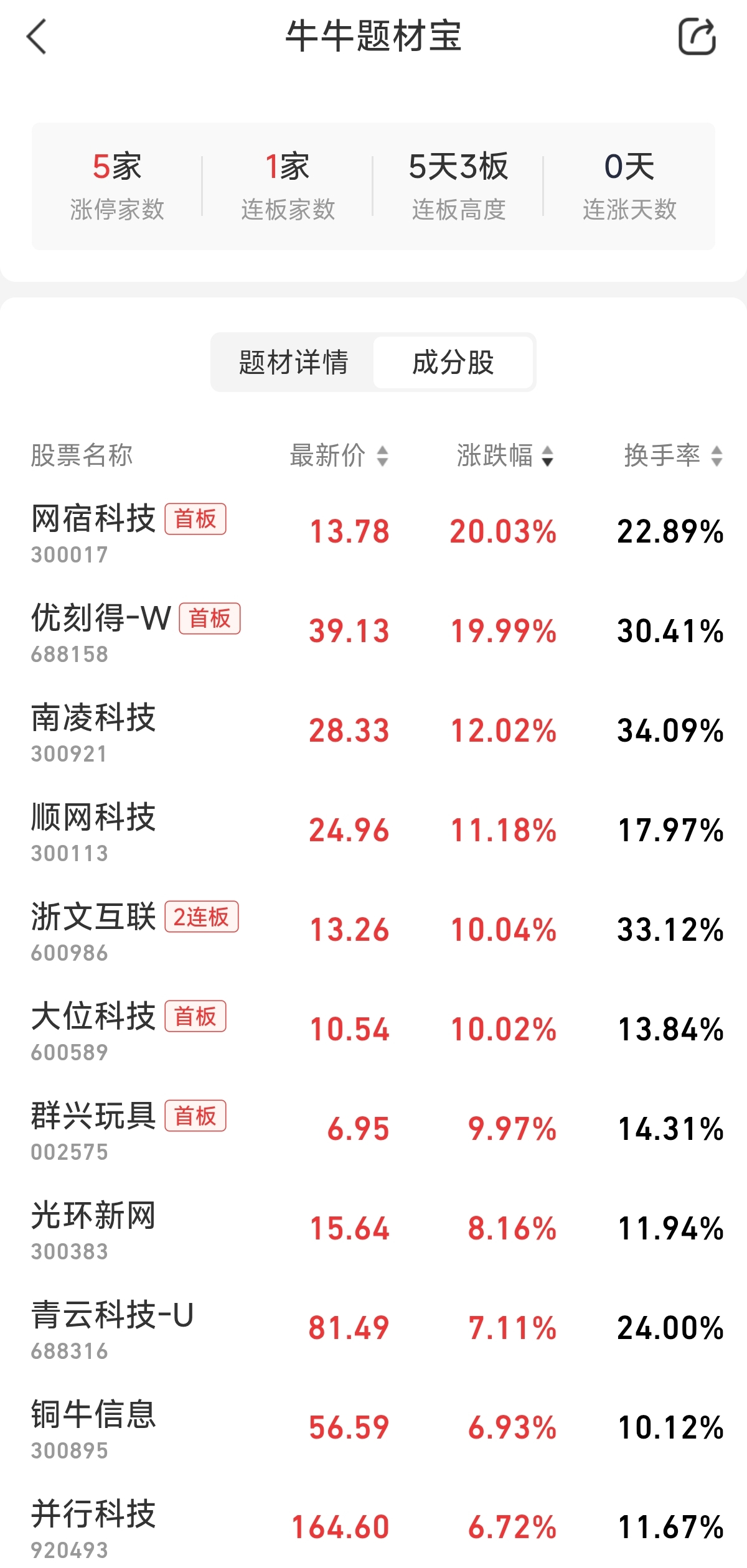Switch to the 题材详情 tab
Image resolution: width=747 pixels, height=1568 pixels.
click(x=293, y=362)
